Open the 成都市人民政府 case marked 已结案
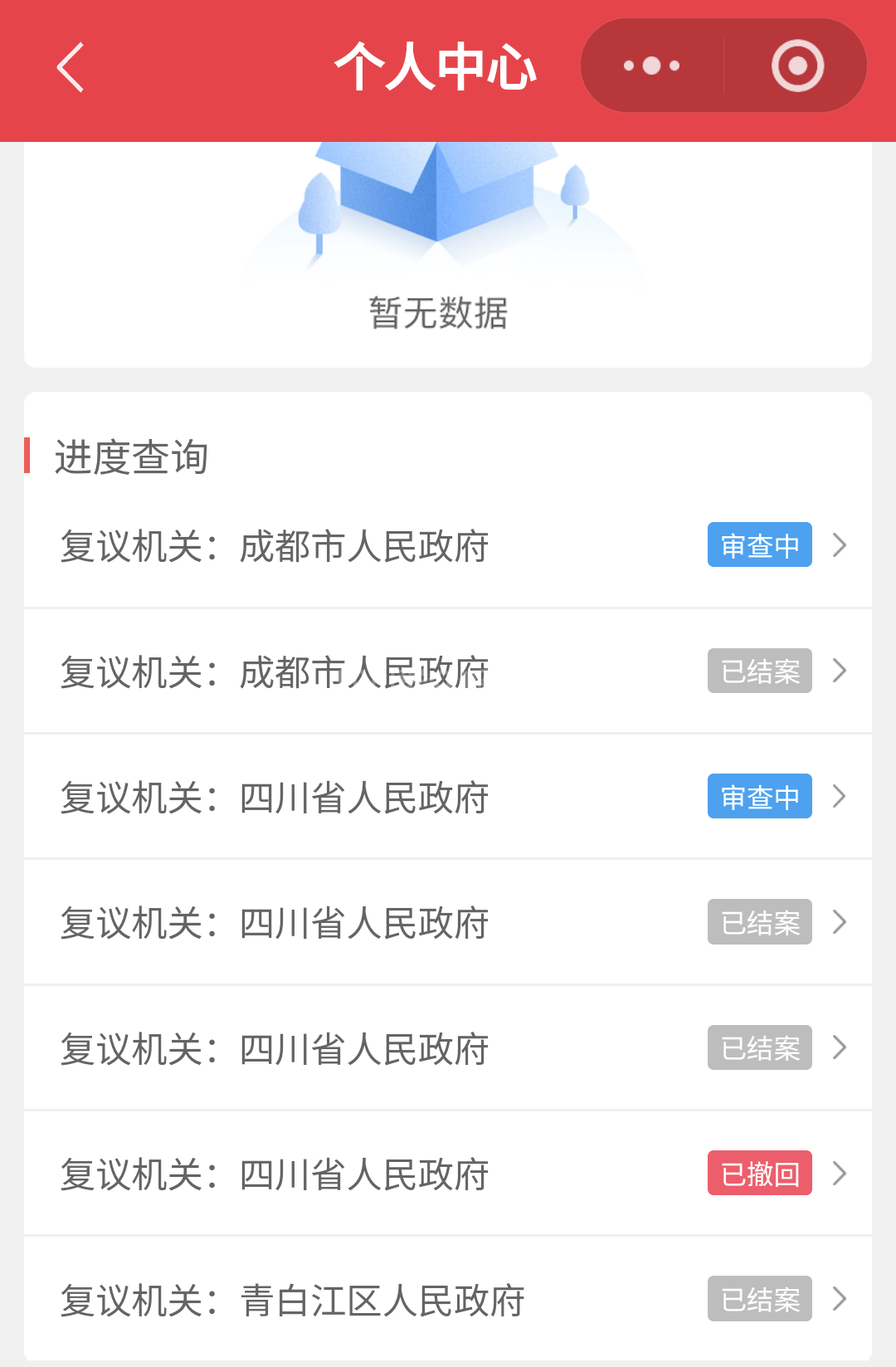The image size is (896, 1367). pos(448,671)
